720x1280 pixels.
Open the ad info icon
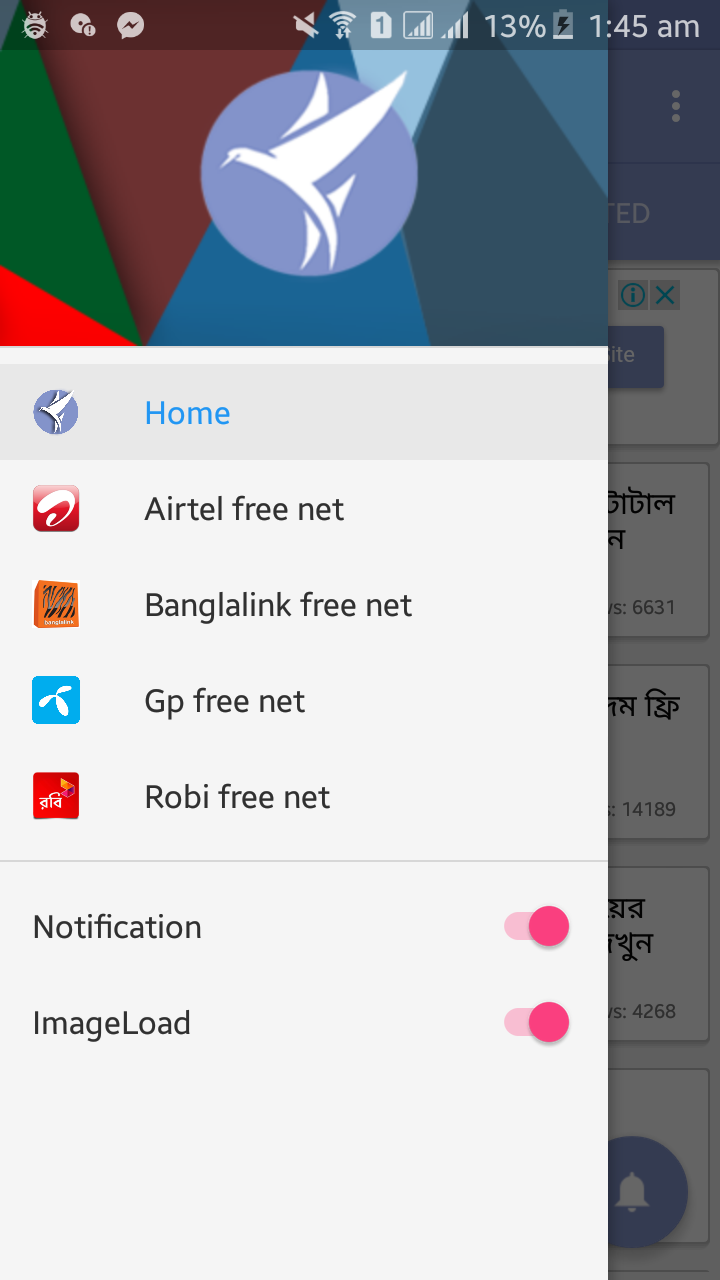pyautogui.click(x=632, y=295)
